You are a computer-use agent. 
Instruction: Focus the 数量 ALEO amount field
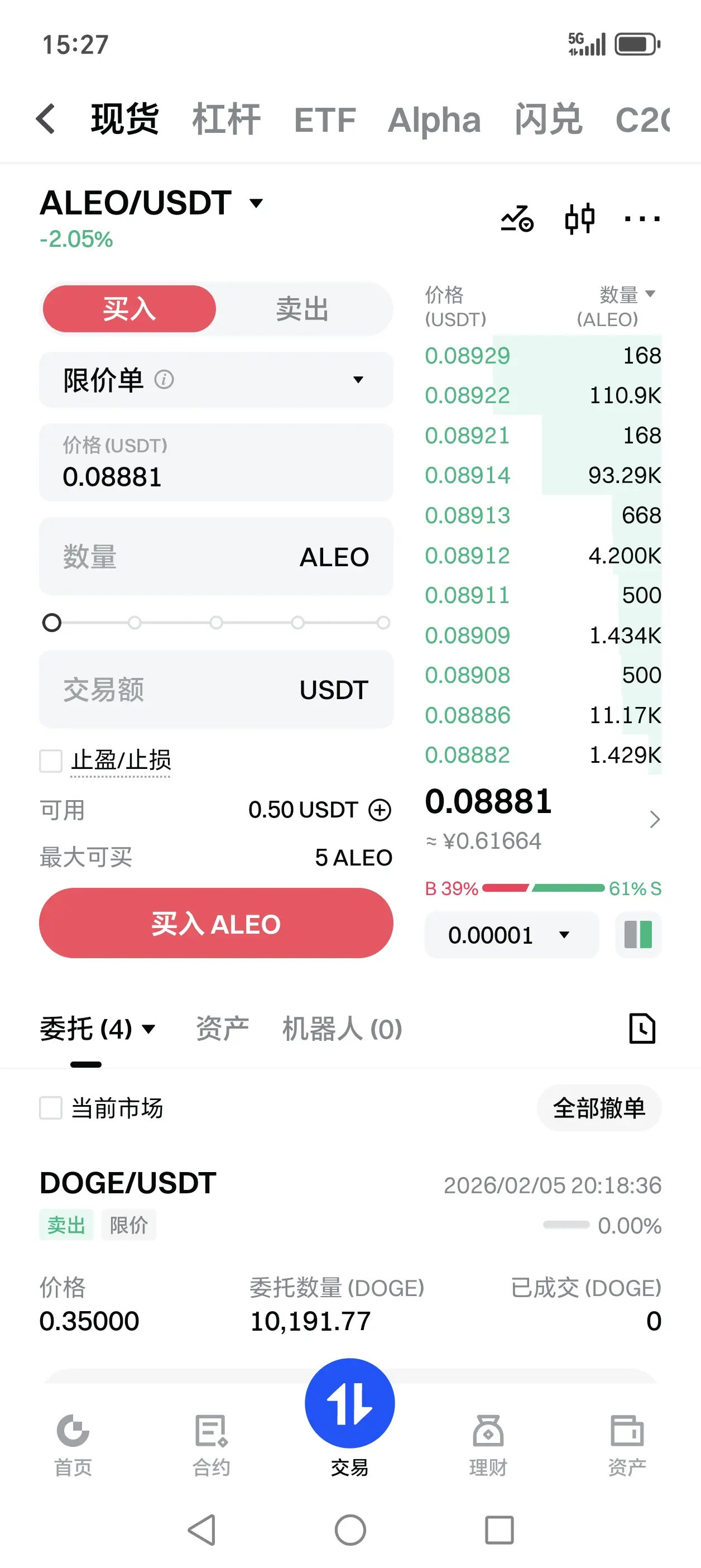(x=216, y=556)
